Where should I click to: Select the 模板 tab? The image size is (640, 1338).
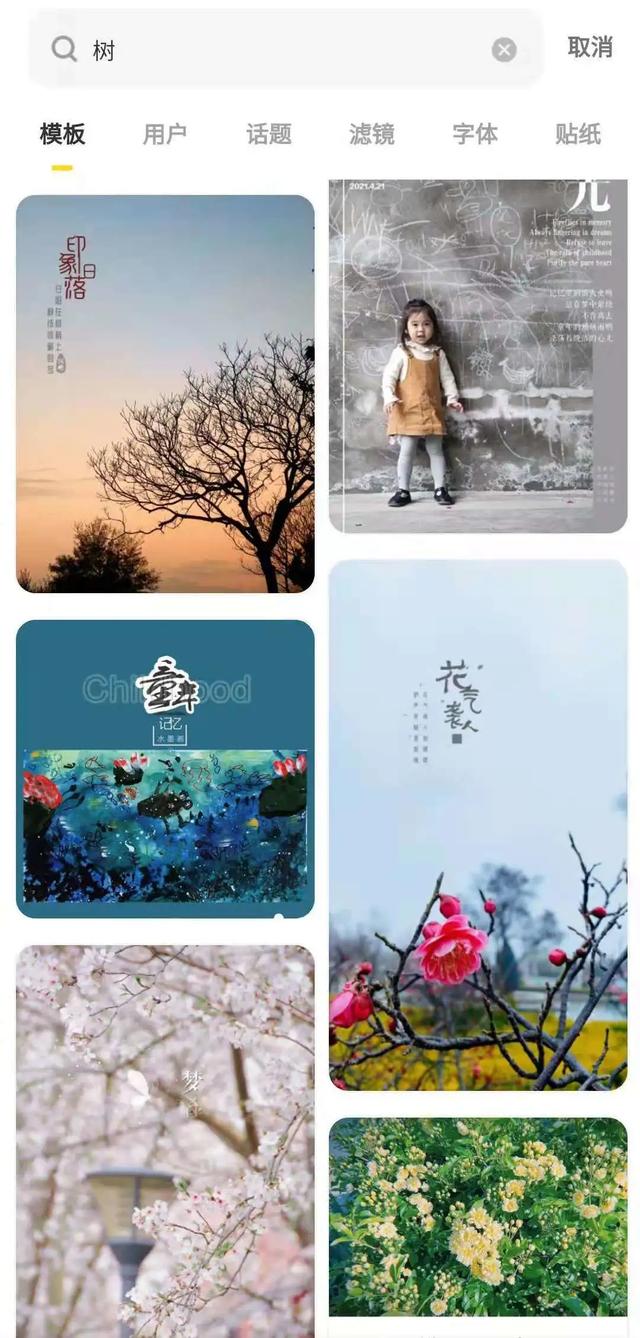tap(62, 134)
